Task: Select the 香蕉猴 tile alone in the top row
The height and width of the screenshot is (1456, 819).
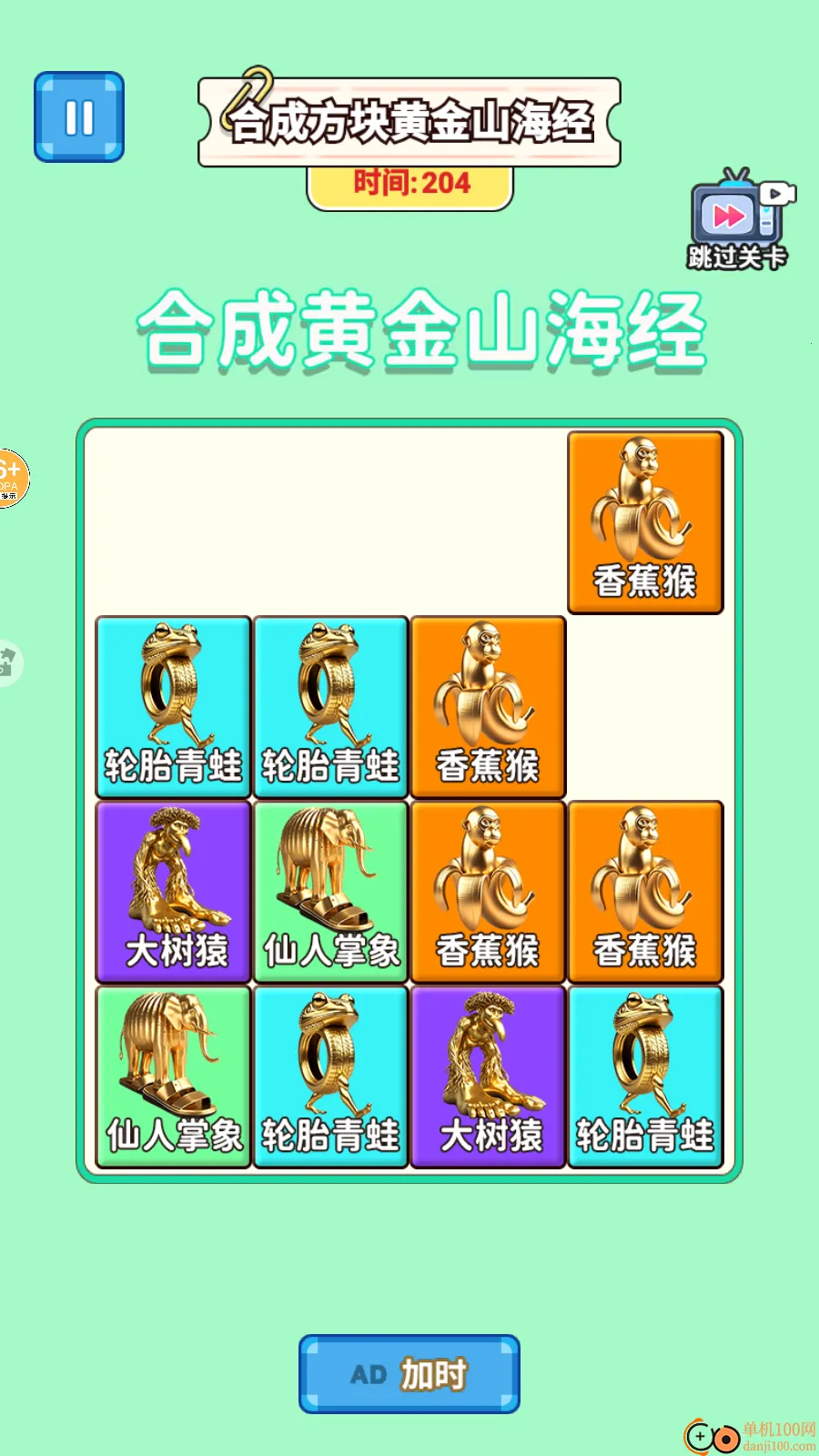Action: (x=645, y=522)
